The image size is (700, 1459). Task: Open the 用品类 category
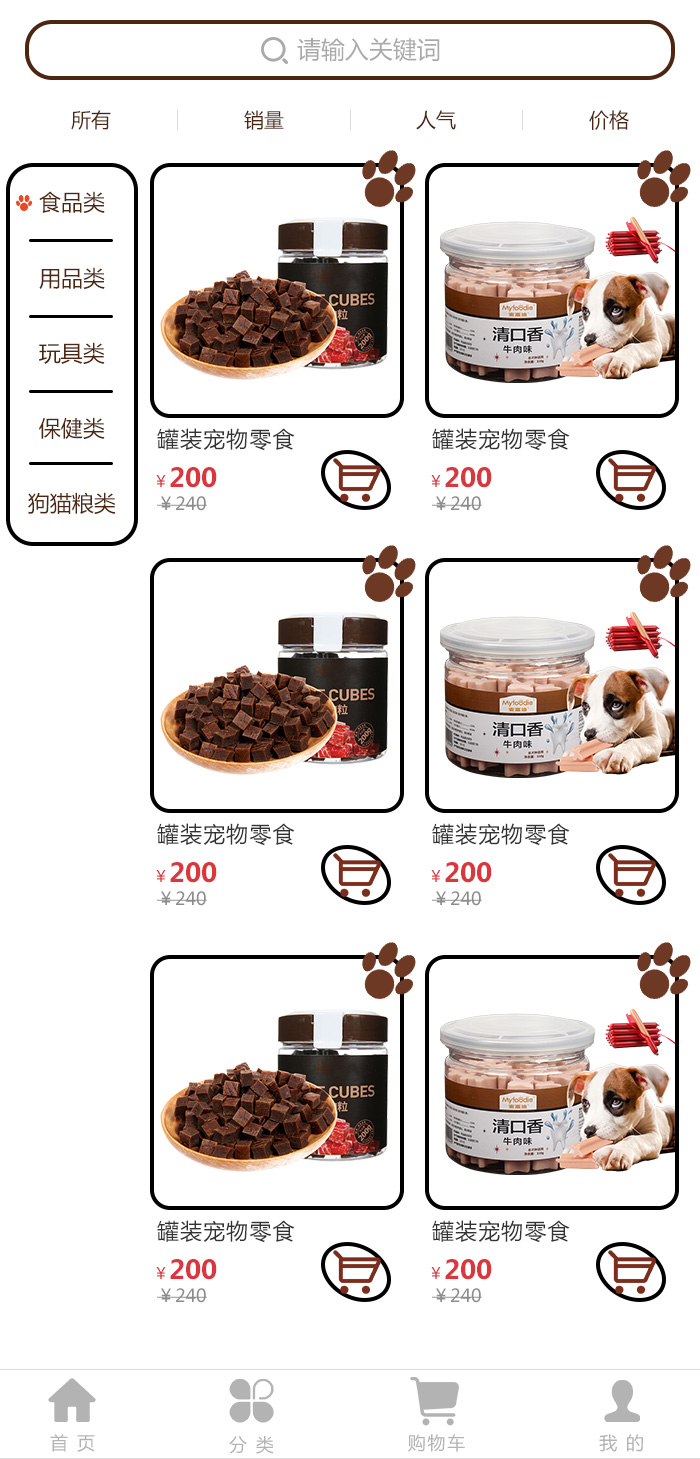pyautogui.click(x=71, y=279)
